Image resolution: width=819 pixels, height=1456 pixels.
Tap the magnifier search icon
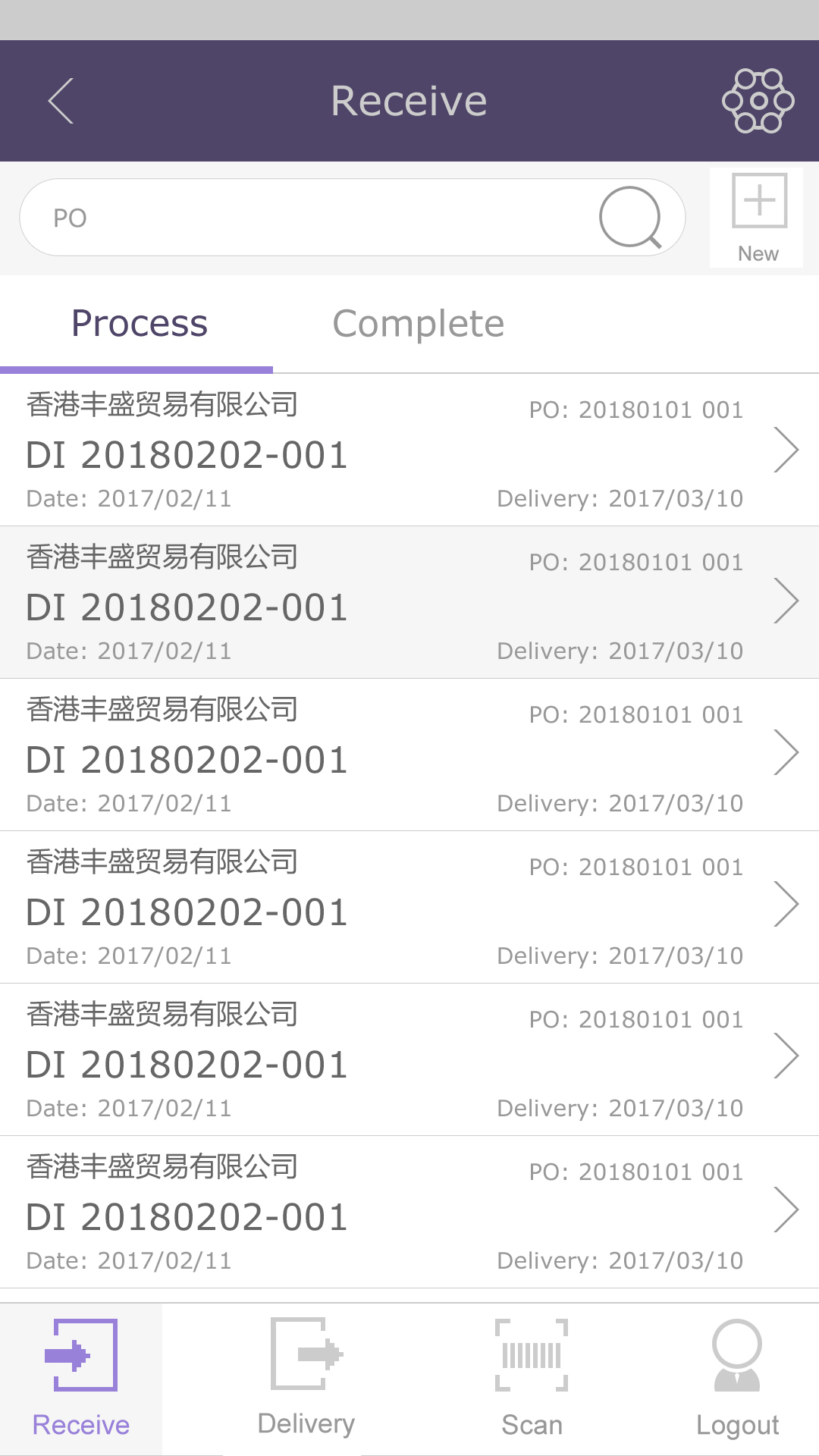631,218
